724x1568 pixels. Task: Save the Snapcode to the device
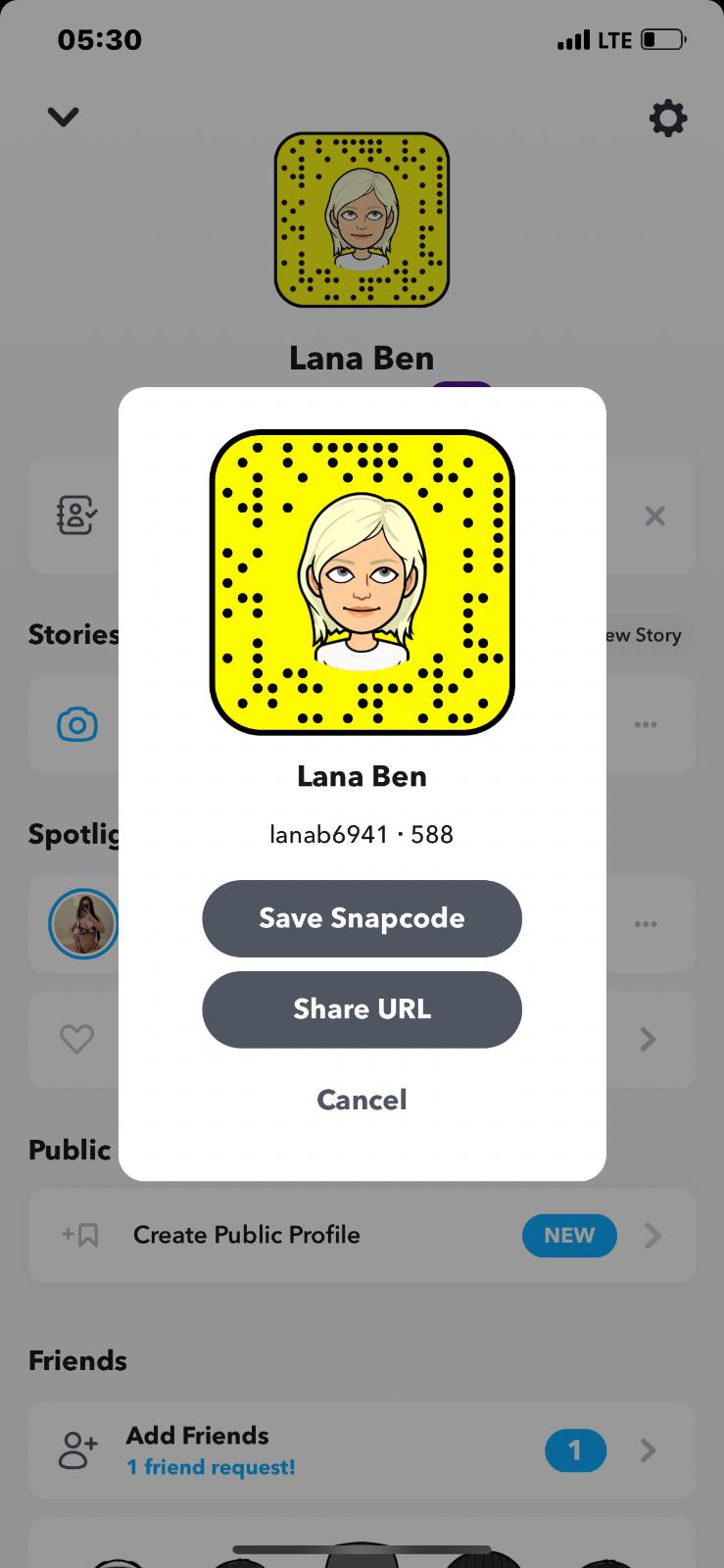362,918
